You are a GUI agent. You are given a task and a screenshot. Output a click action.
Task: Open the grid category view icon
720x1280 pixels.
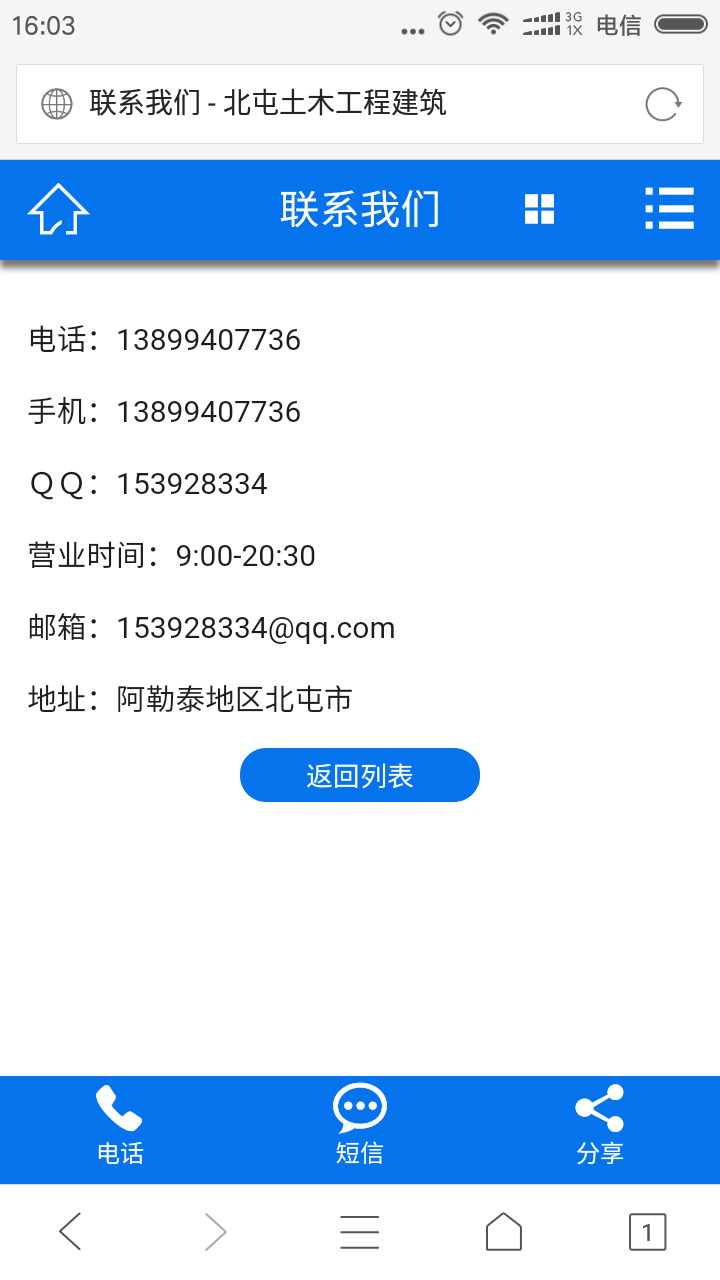[539, 210]
